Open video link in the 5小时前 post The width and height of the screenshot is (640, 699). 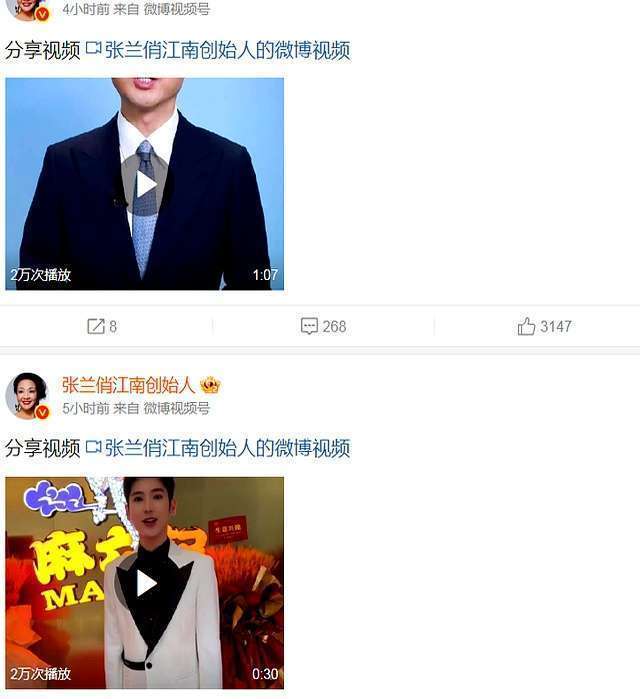click(x=218, y=448)
